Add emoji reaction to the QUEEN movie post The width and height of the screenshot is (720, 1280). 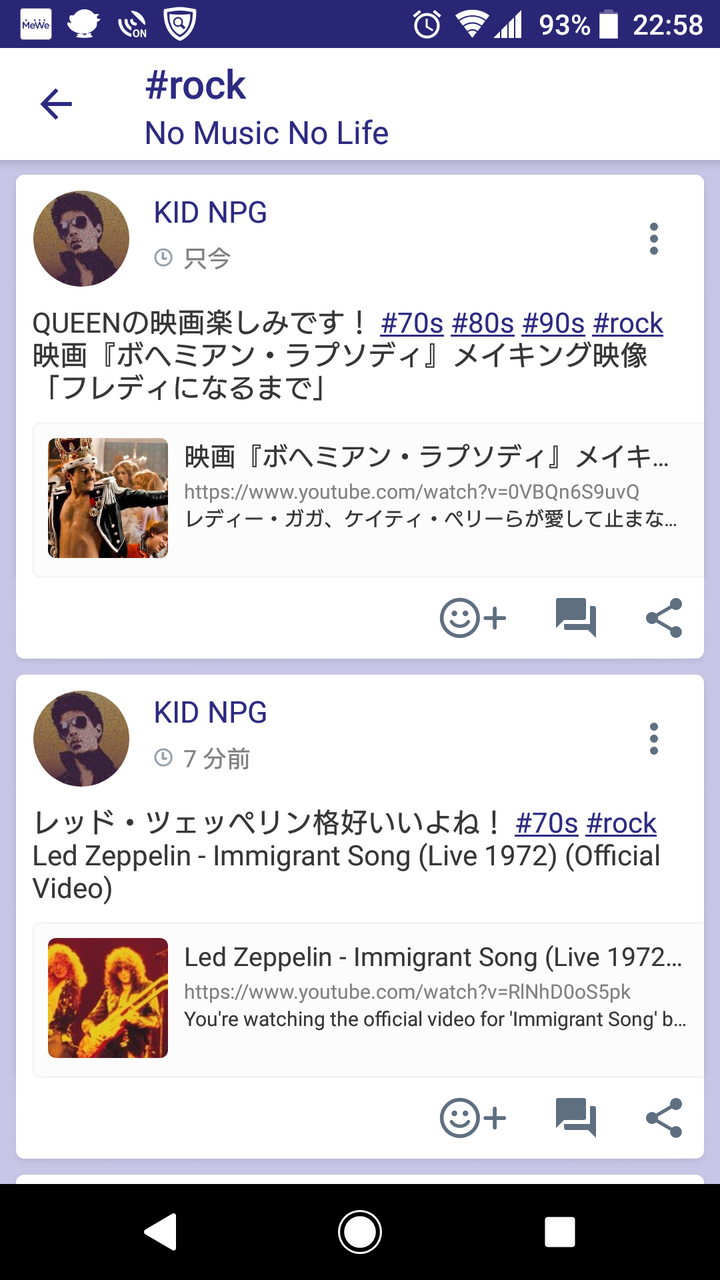tap(473, 618)
